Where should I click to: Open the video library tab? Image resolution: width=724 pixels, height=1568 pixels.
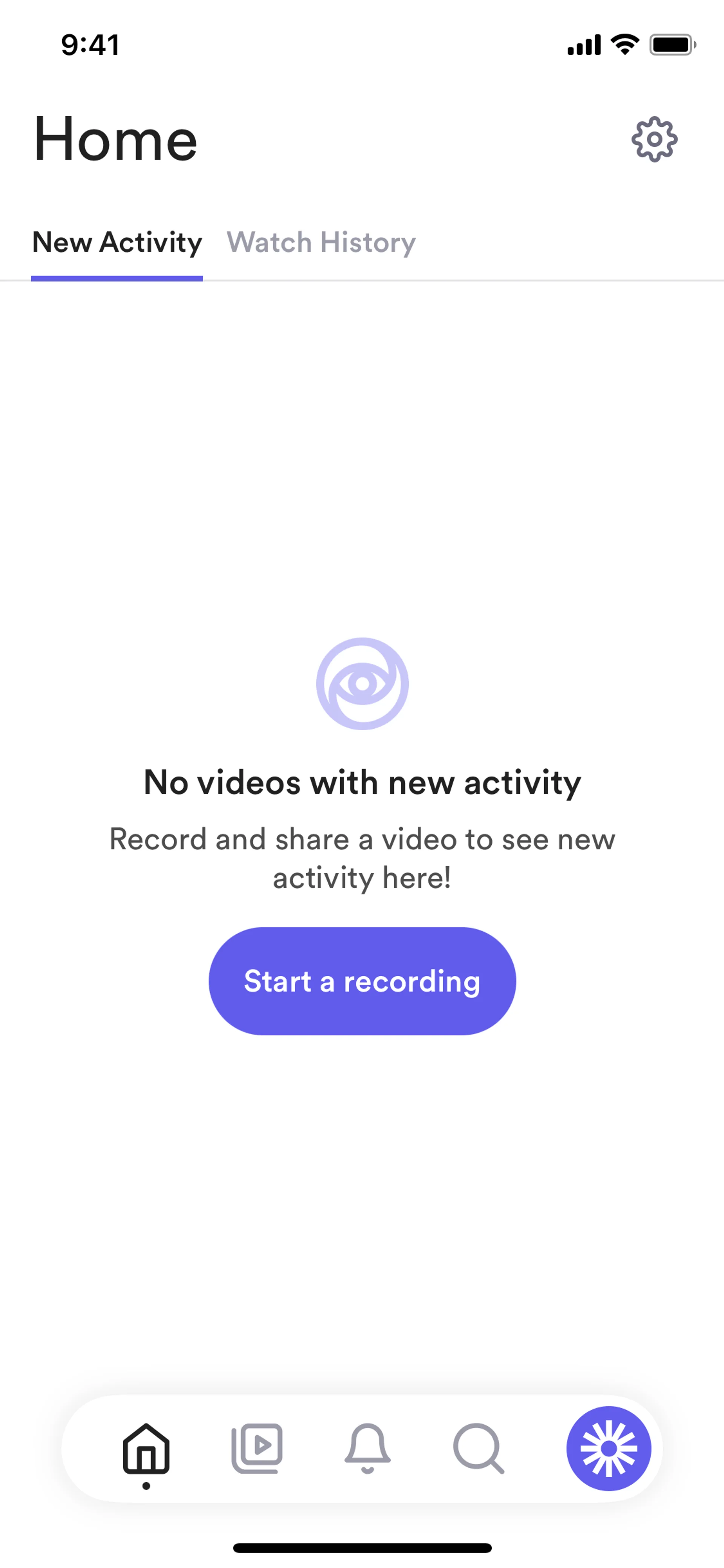tap(257, 1449)
